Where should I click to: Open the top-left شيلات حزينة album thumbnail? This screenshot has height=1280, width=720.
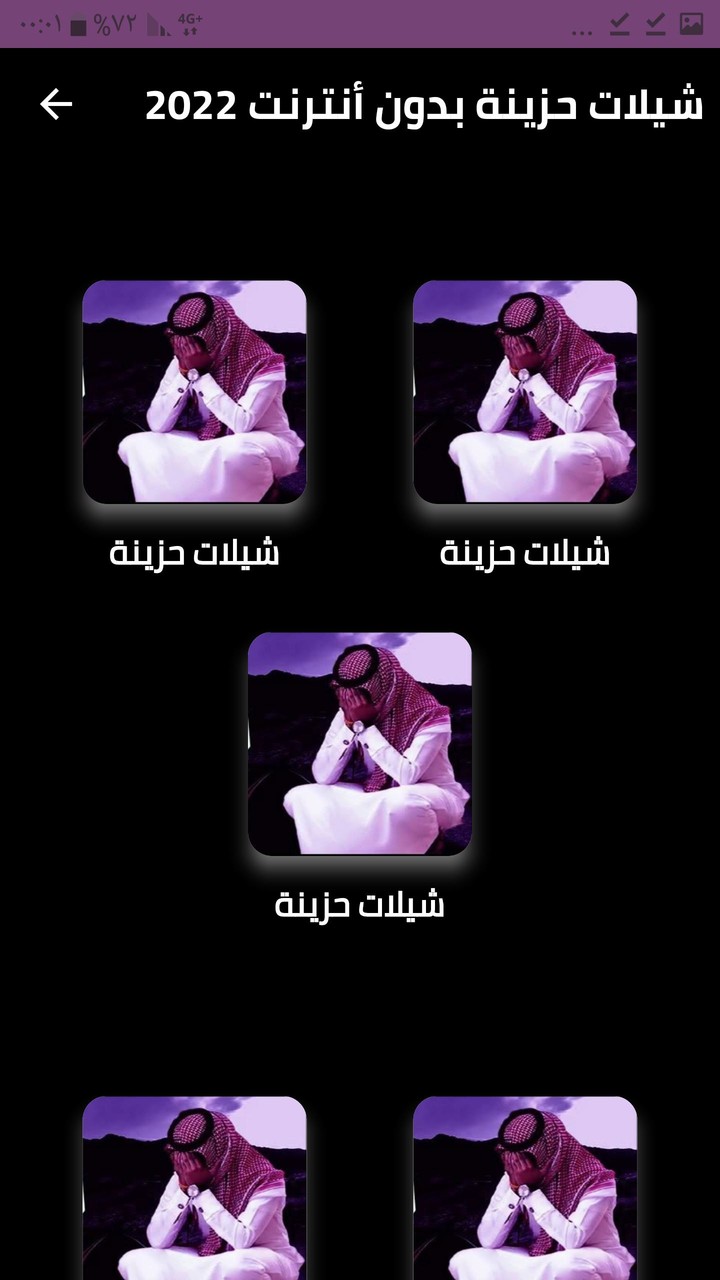click(194, 392)
